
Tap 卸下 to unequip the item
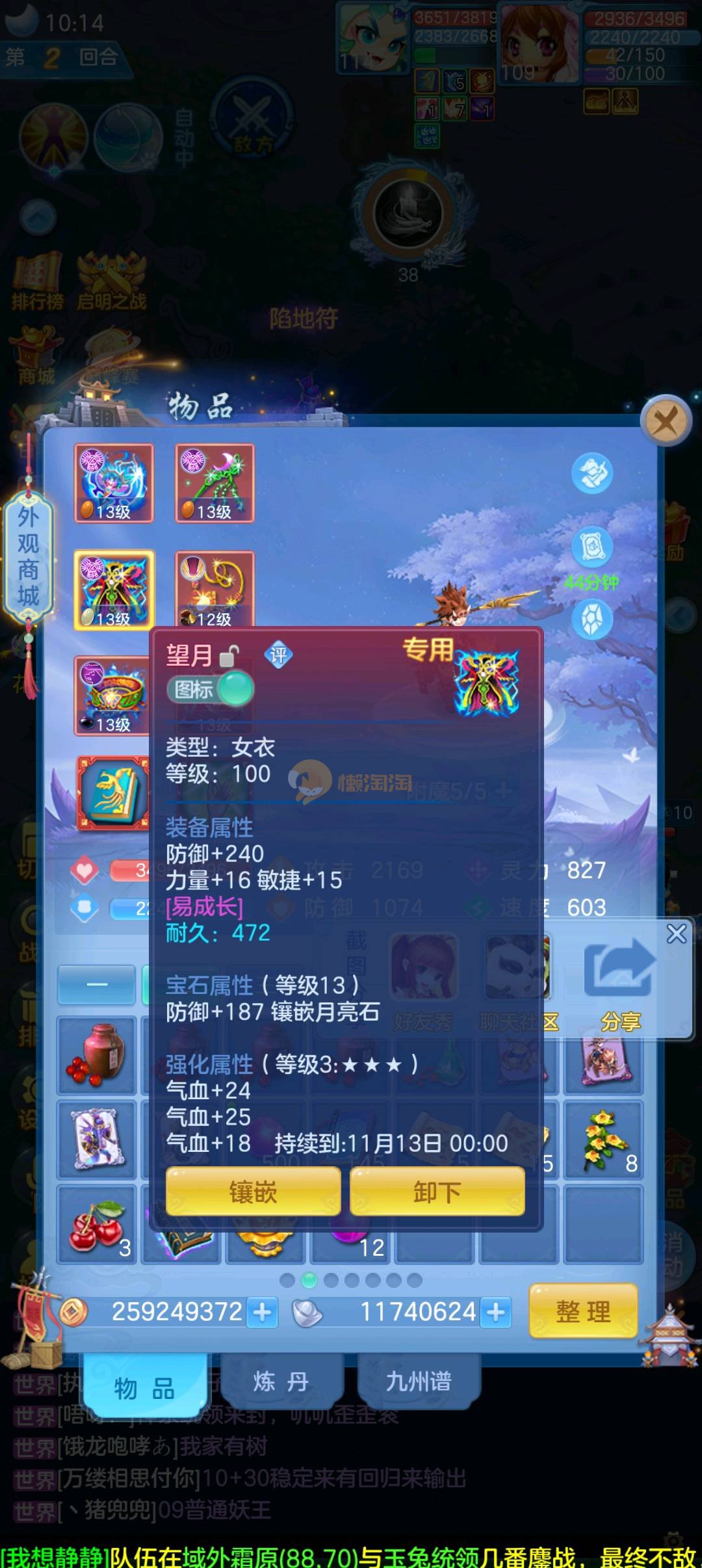pyautogui.click(x=437, y=1192)
